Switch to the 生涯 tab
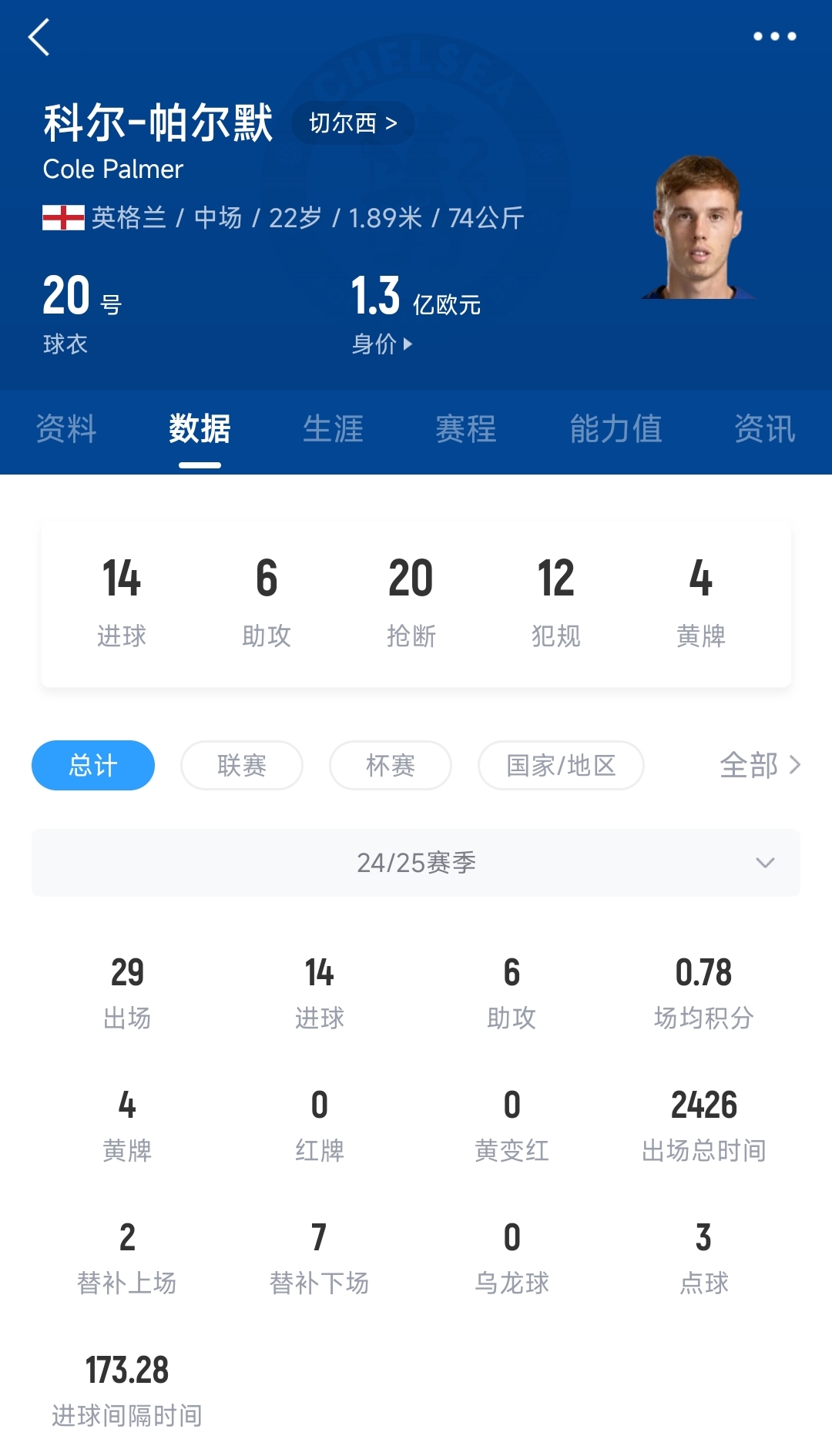Viewport: 832px width, 1456px height. pyautogui.click(x=333, y=428)
